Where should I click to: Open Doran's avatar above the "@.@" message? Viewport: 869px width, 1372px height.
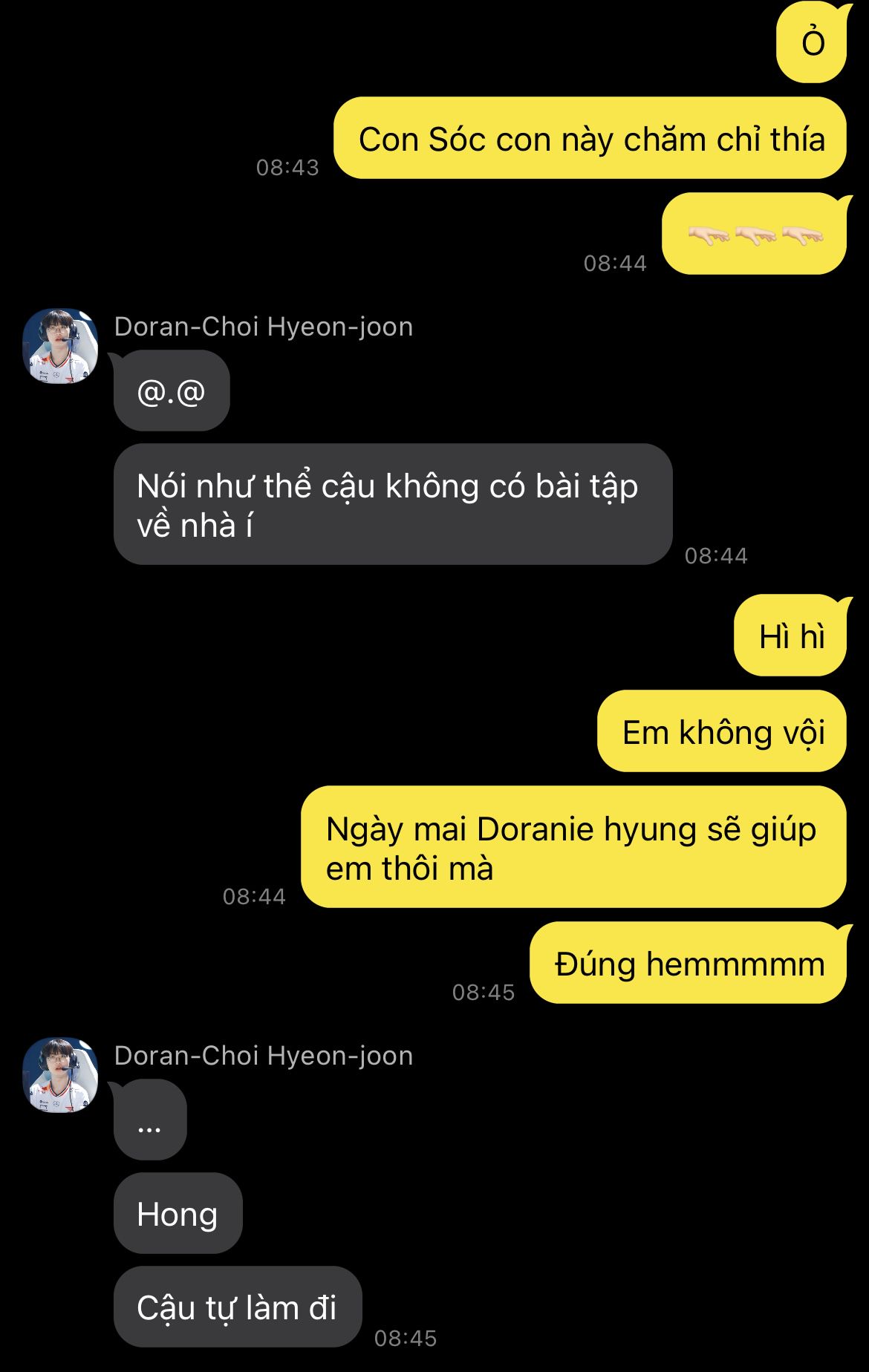[60, 346]
